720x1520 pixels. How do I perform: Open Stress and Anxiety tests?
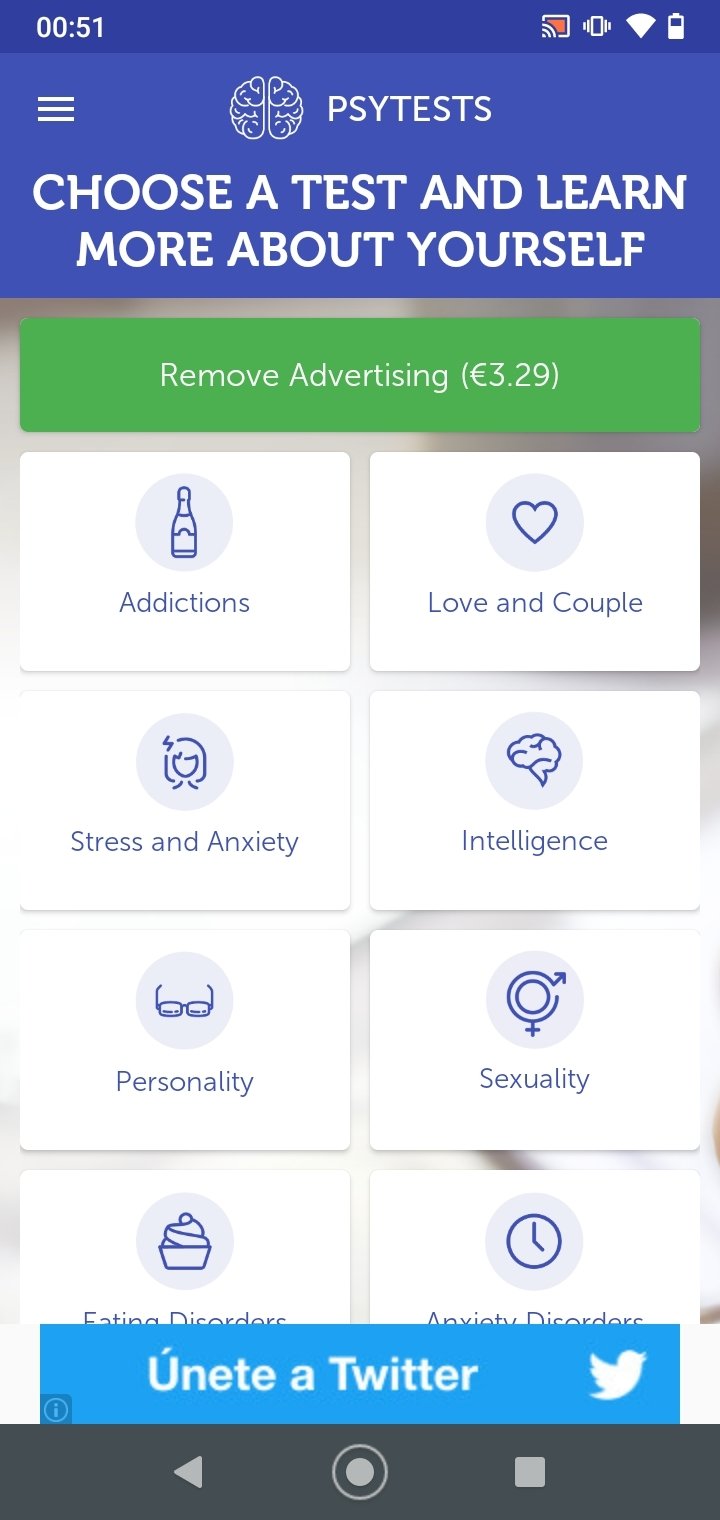point(185,800)
